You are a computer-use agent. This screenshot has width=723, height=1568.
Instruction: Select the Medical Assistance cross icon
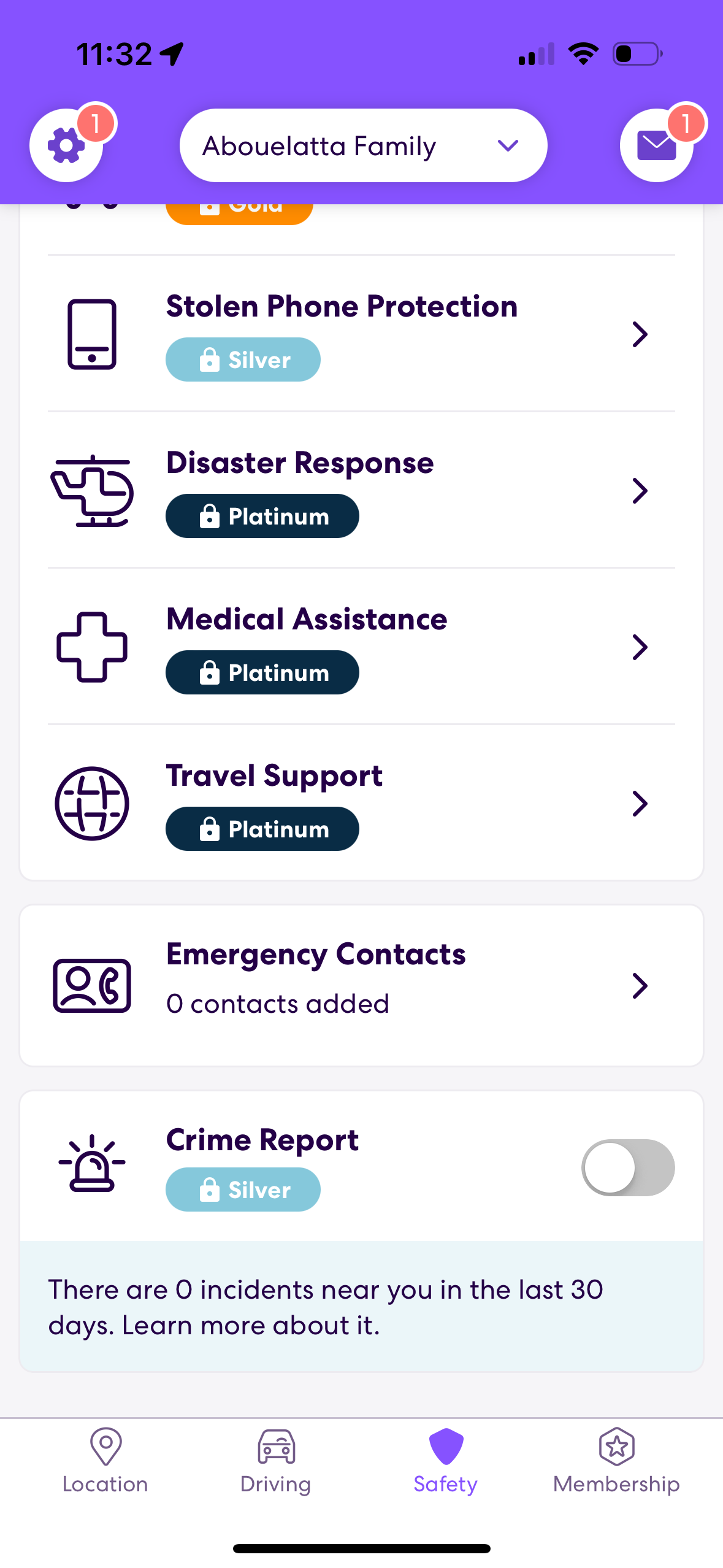pyautogui.click(x=92, y=646)
